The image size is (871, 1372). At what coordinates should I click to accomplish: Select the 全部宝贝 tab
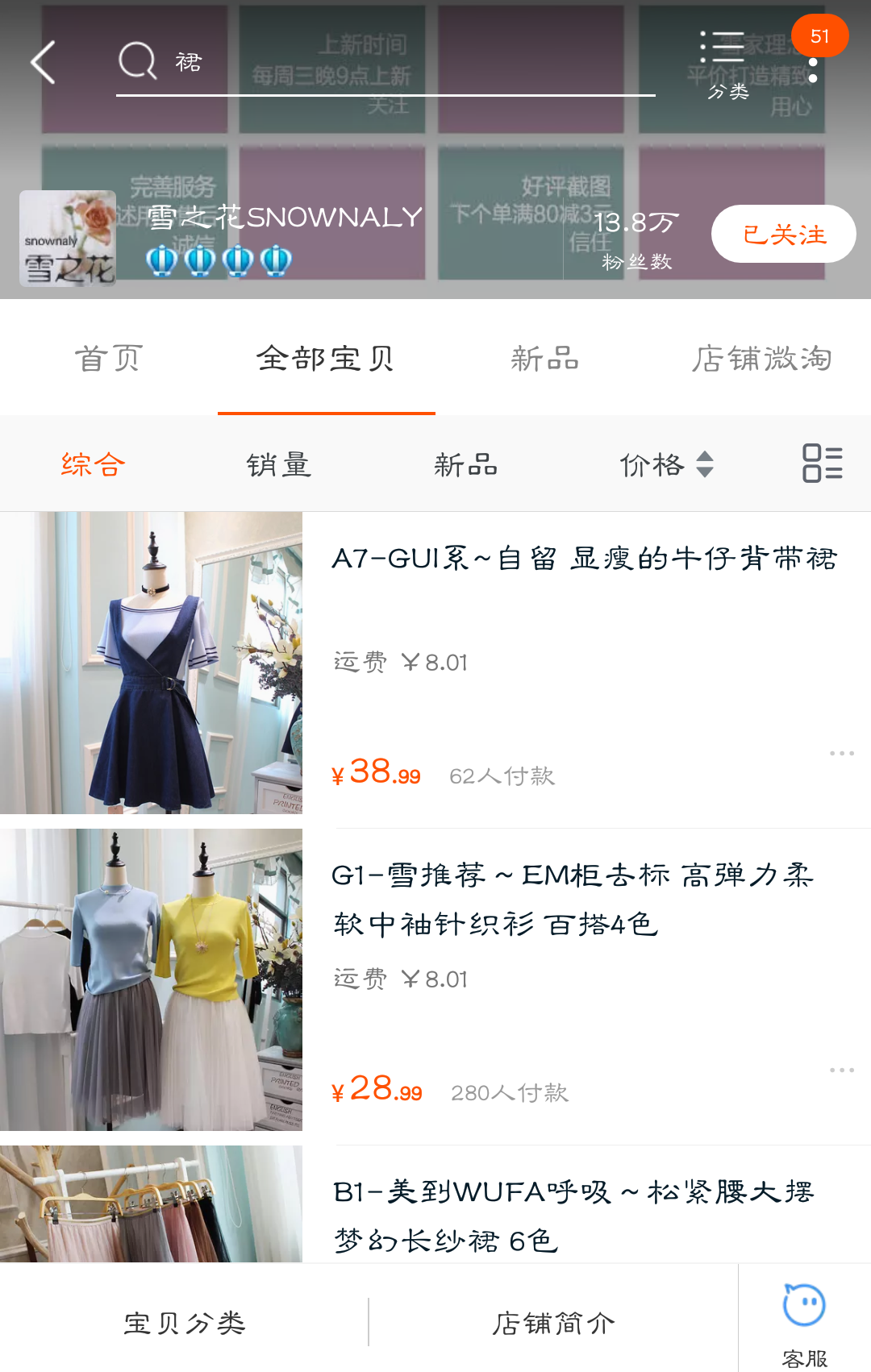tap(326, 359)
